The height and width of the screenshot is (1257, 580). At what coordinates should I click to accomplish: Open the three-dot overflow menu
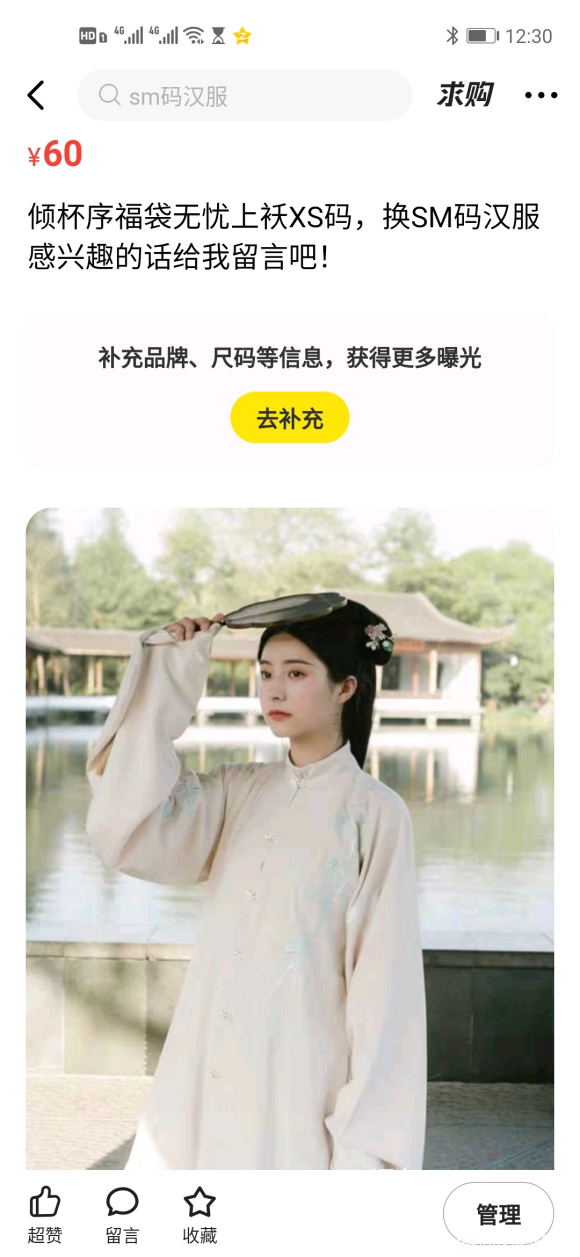click(x=541, y=96)
